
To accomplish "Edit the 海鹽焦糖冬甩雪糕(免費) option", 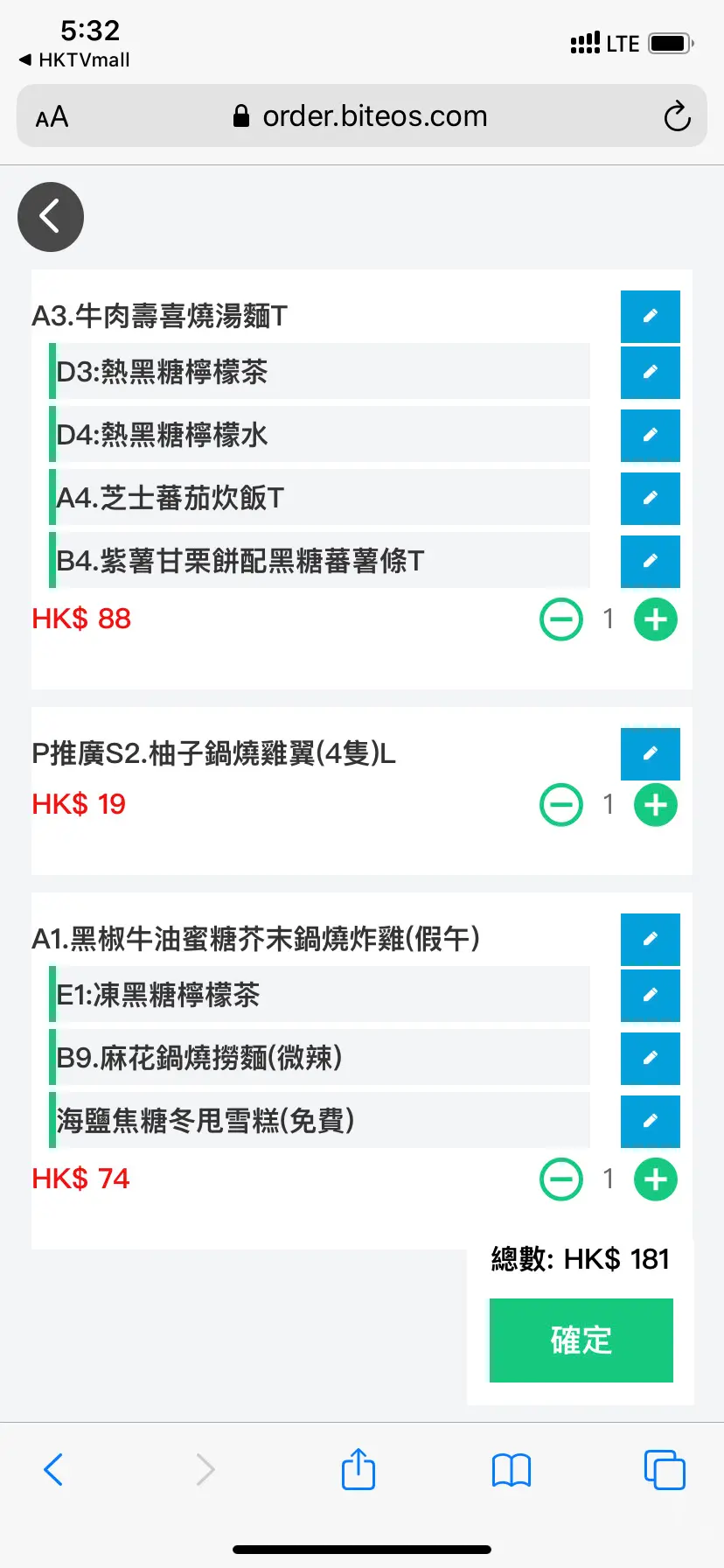I will coord(650,1121).
